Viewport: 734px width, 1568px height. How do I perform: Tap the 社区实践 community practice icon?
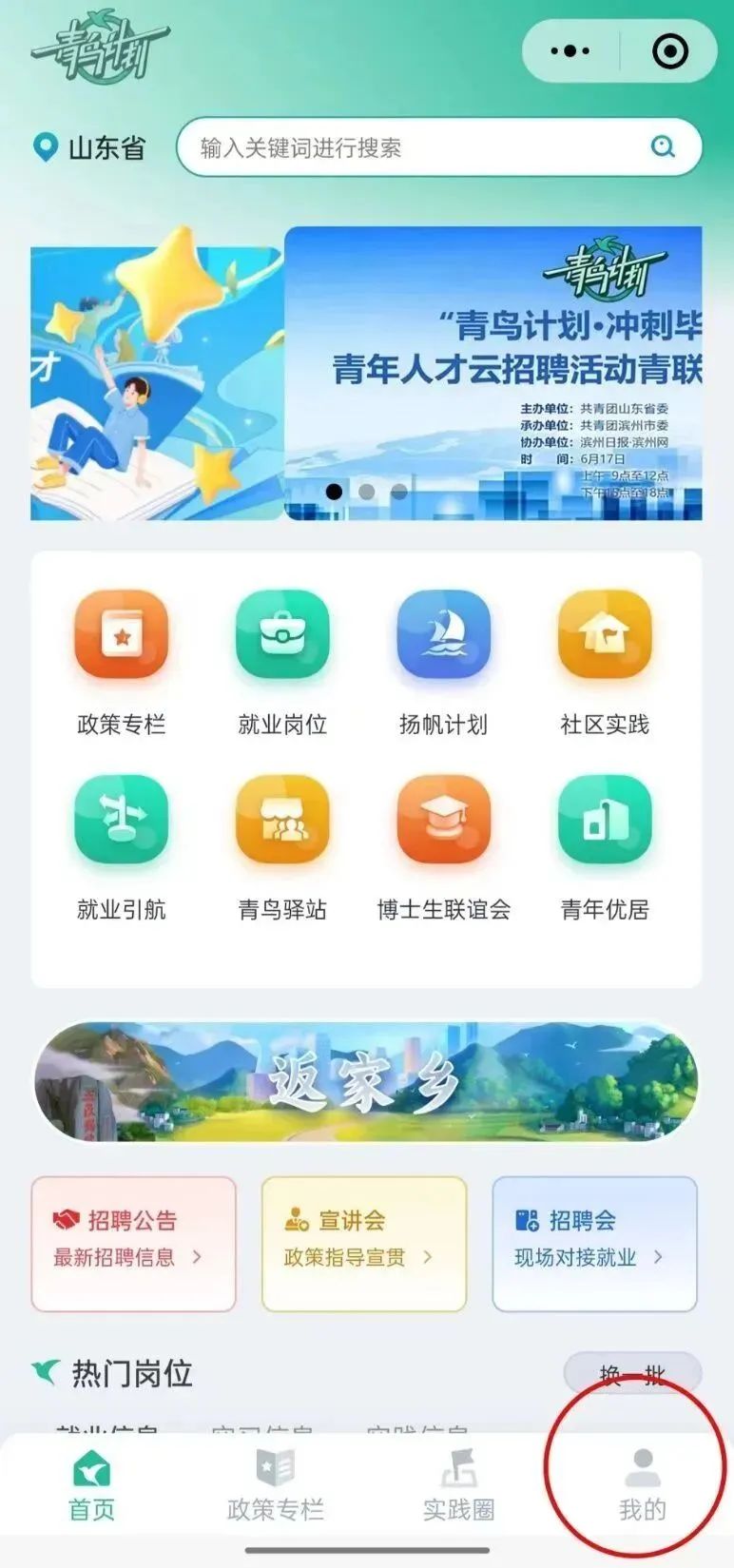tap(605, 637)
